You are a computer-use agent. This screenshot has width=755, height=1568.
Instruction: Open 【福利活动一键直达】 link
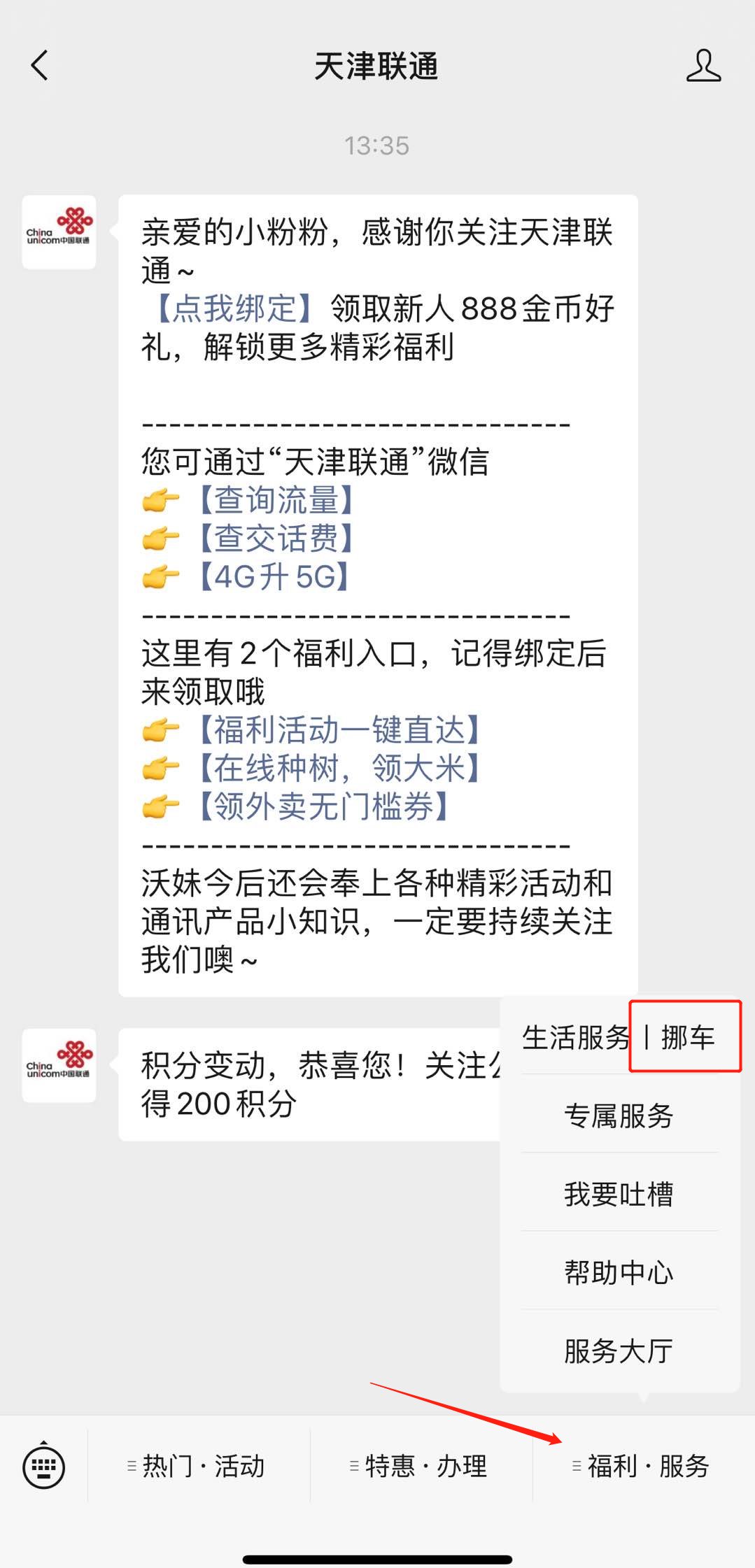pyautogui.click(x=339, y=730)
